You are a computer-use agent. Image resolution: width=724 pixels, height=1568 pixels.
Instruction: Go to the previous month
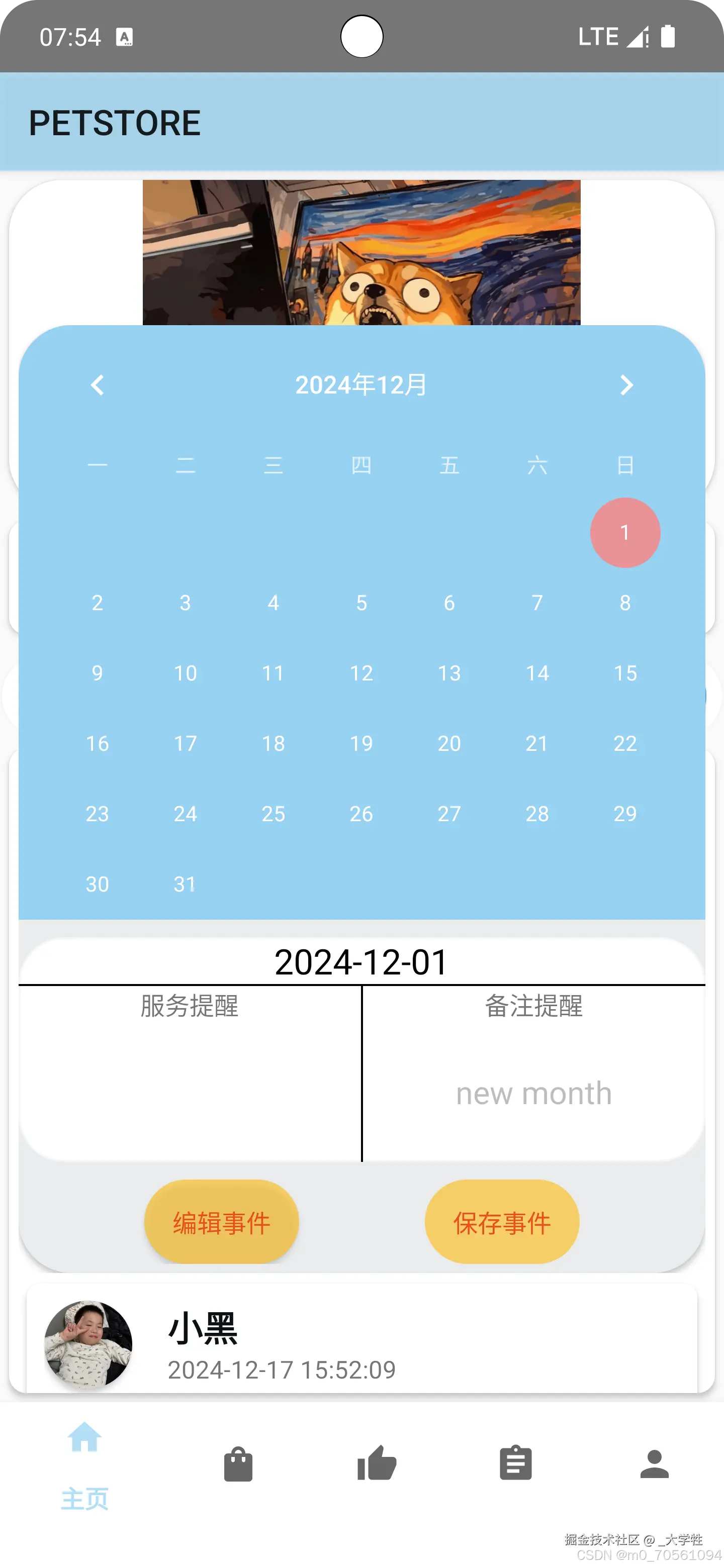98,385
